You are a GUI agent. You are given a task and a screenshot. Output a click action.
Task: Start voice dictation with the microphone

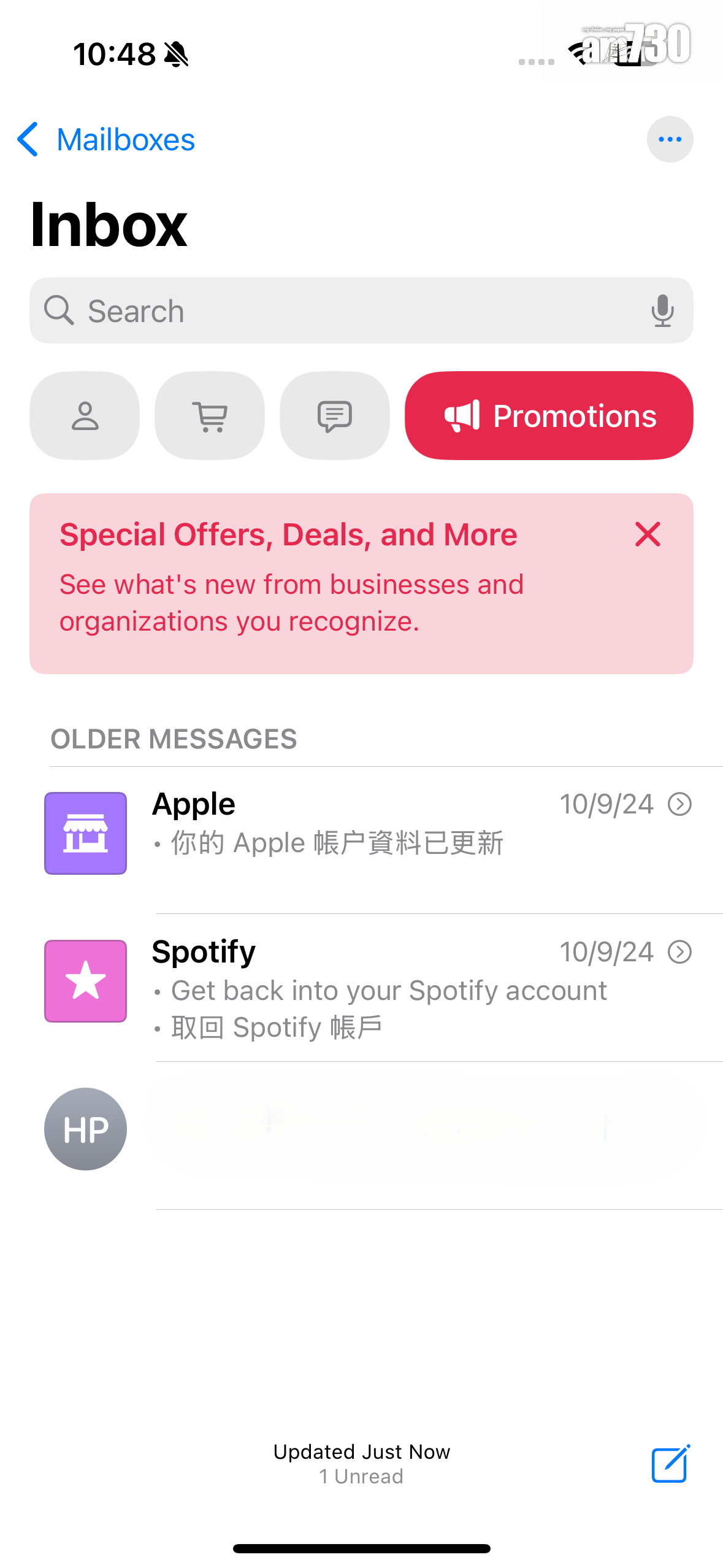662,311
